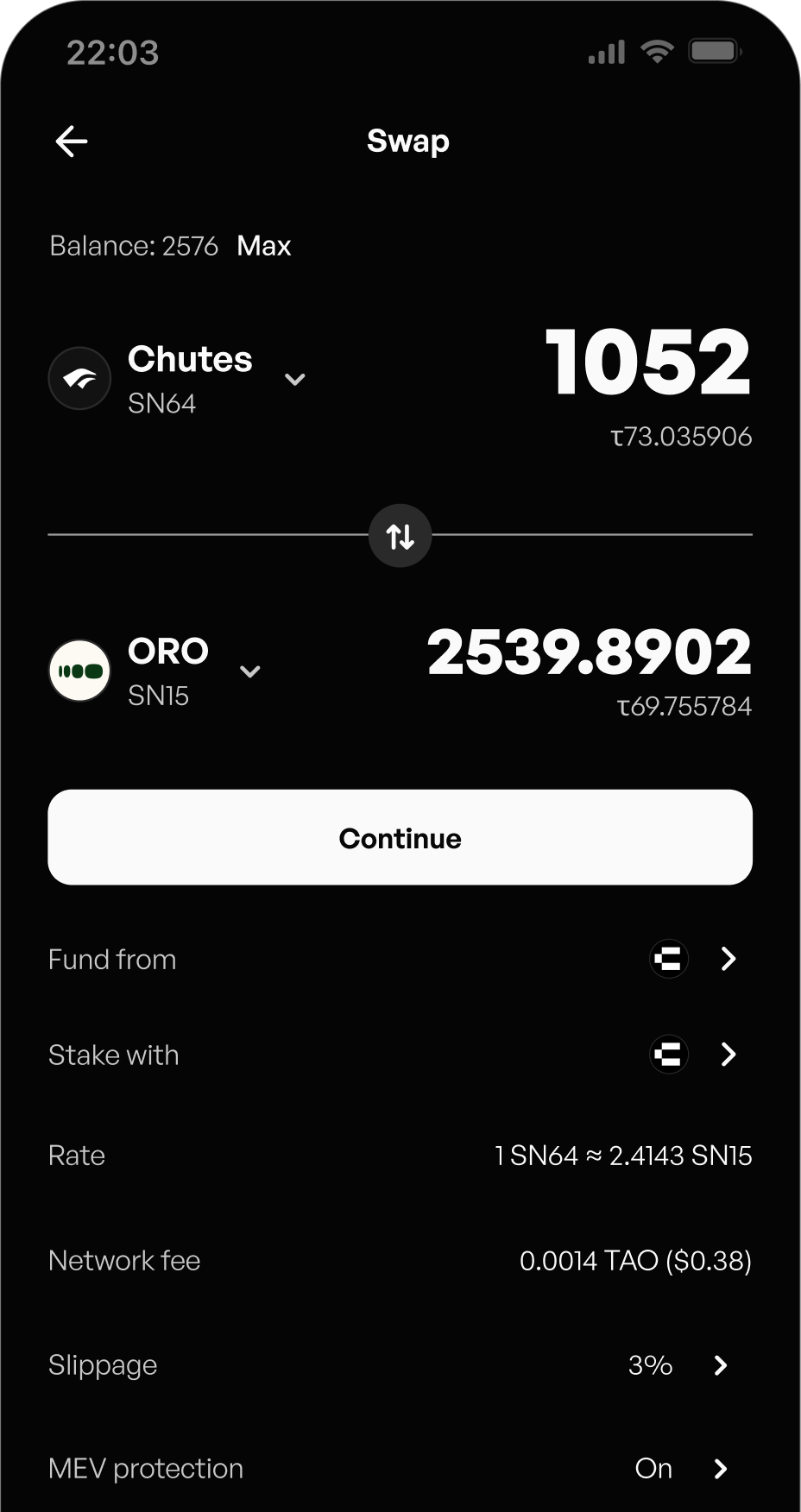Image resolution: width=801 pixels, height=1512 pixels.
Task: Tap Max to use full balance
Action: tap(264, 246)
